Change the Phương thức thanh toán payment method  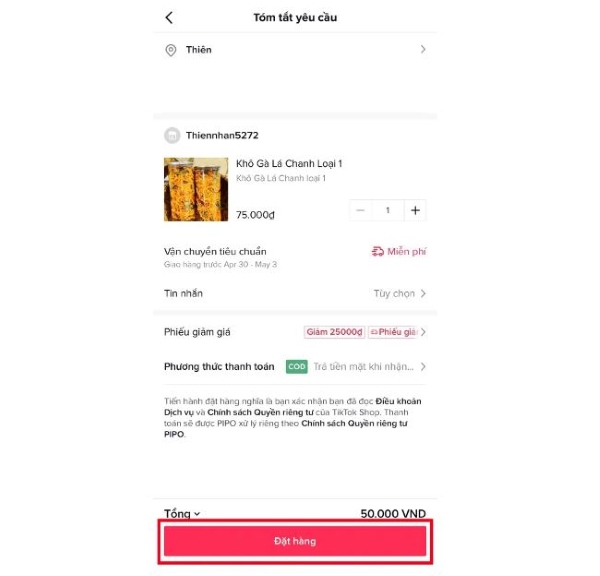(295, 367)
